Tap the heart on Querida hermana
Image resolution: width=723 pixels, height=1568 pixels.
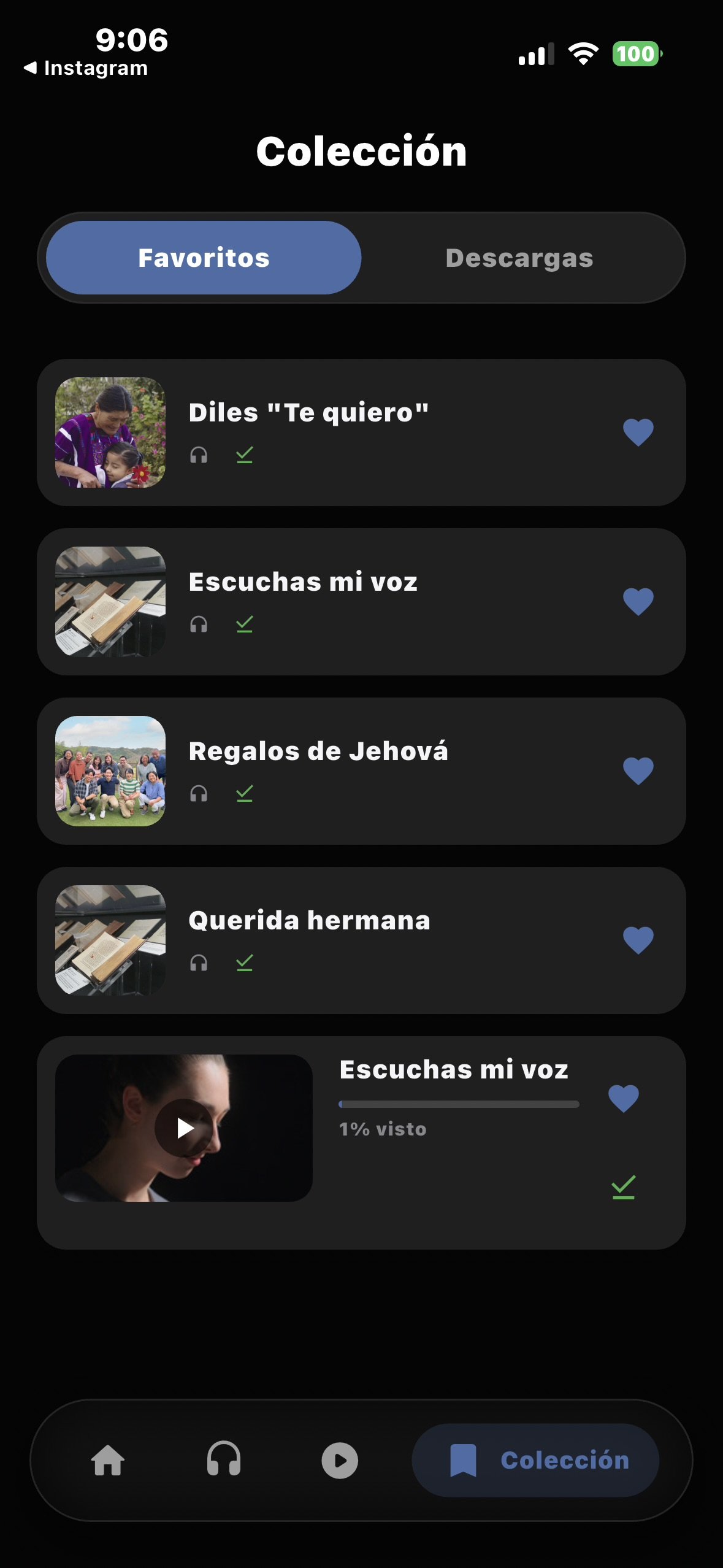tap(638, 940)
